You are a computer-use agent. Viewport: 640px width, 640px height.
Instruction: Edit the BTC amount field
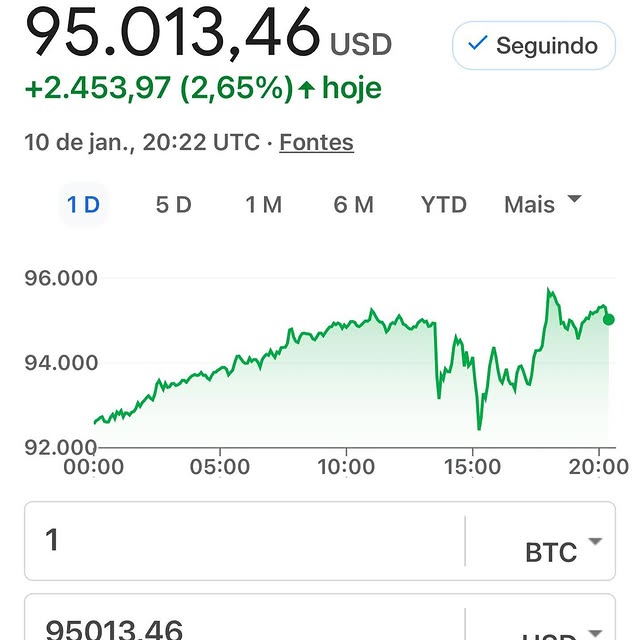(x=240, y=541)
